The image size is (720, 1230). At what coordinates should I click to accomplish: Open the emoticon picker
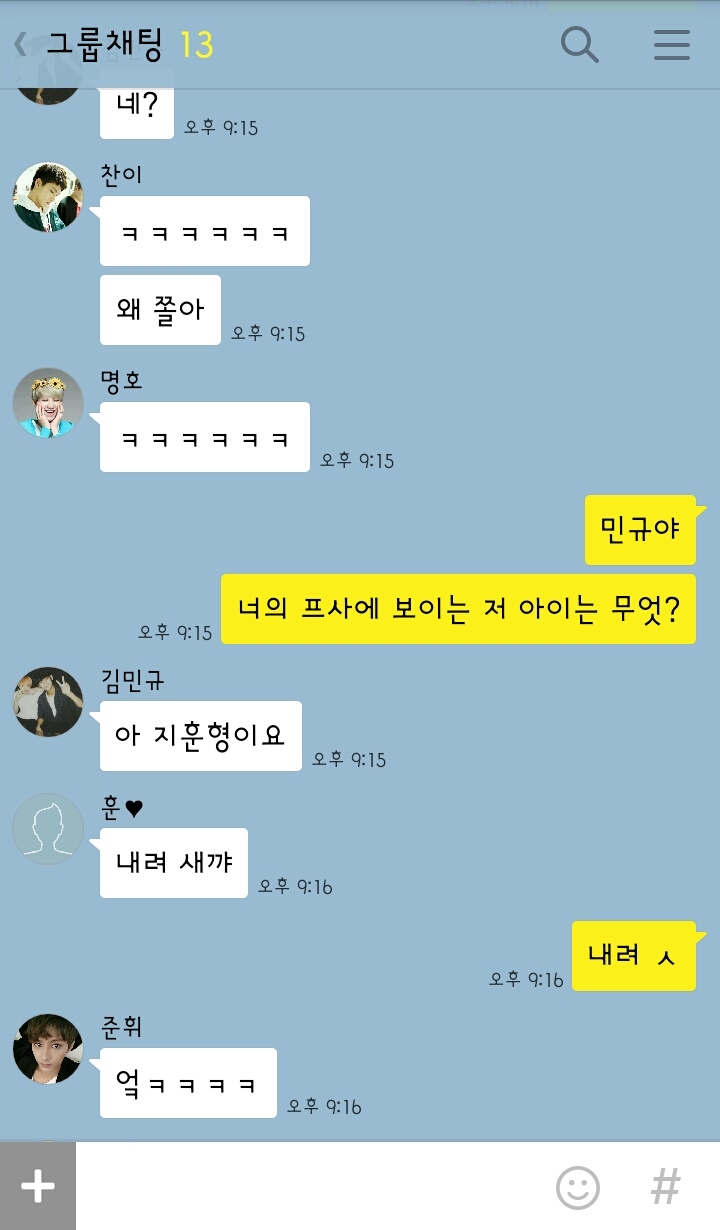(578, 1187)
